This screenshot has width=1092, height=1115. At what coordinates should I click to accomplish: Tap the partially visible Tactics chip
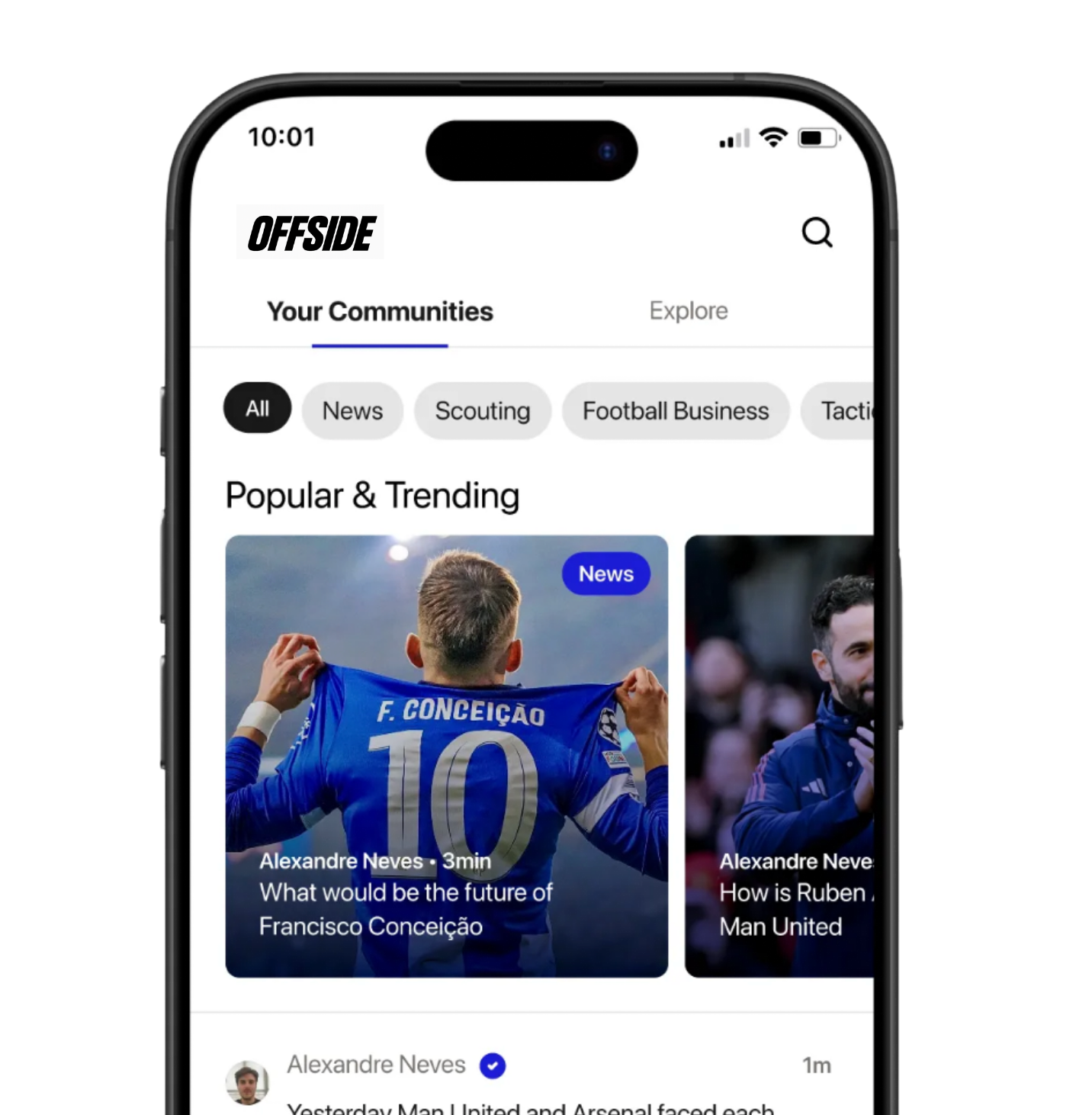pyautogui.click(x=843, y=411)
